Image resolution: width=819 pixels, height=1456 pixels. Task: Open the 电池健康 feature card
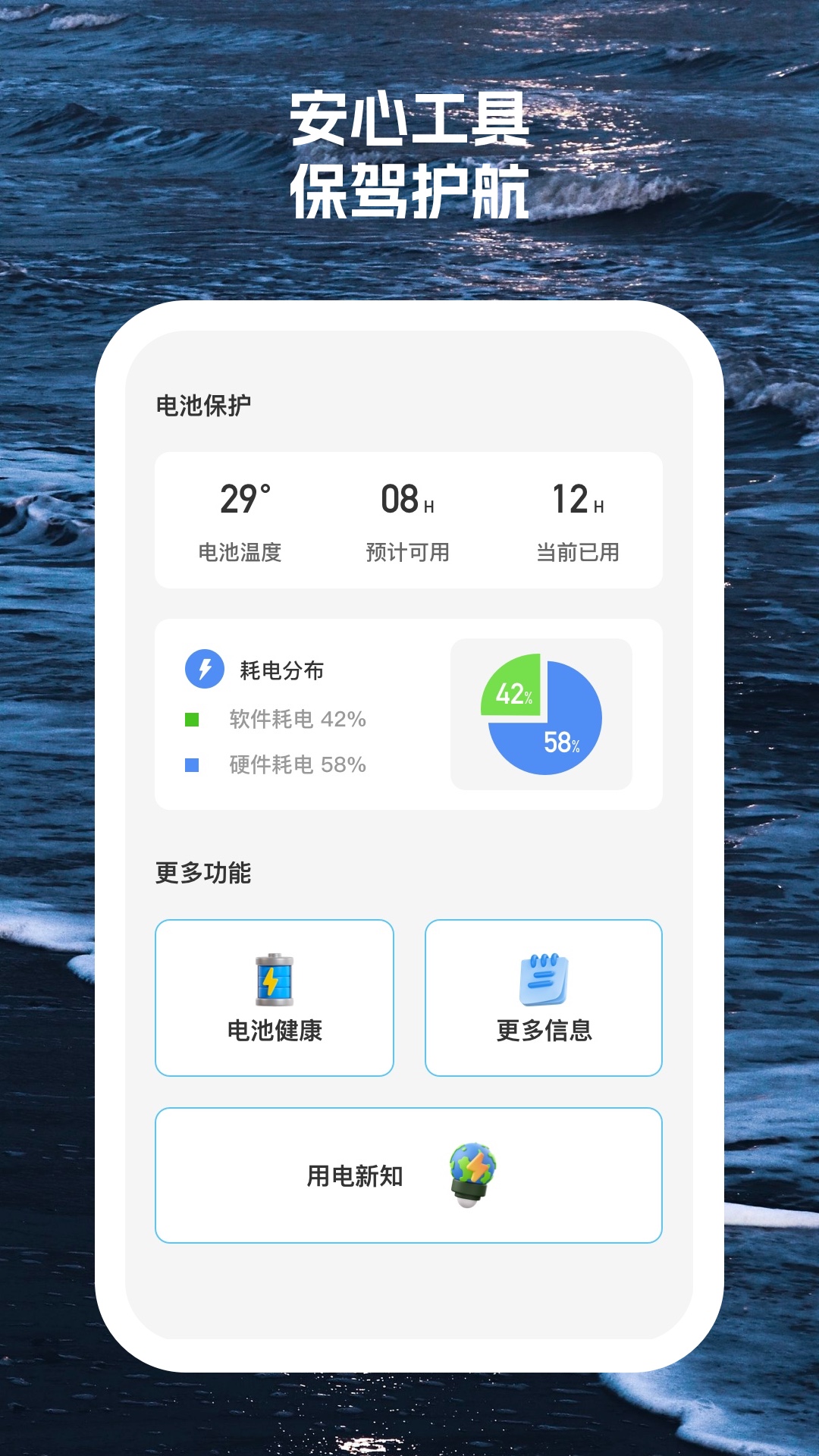click(x=275, y=999)
